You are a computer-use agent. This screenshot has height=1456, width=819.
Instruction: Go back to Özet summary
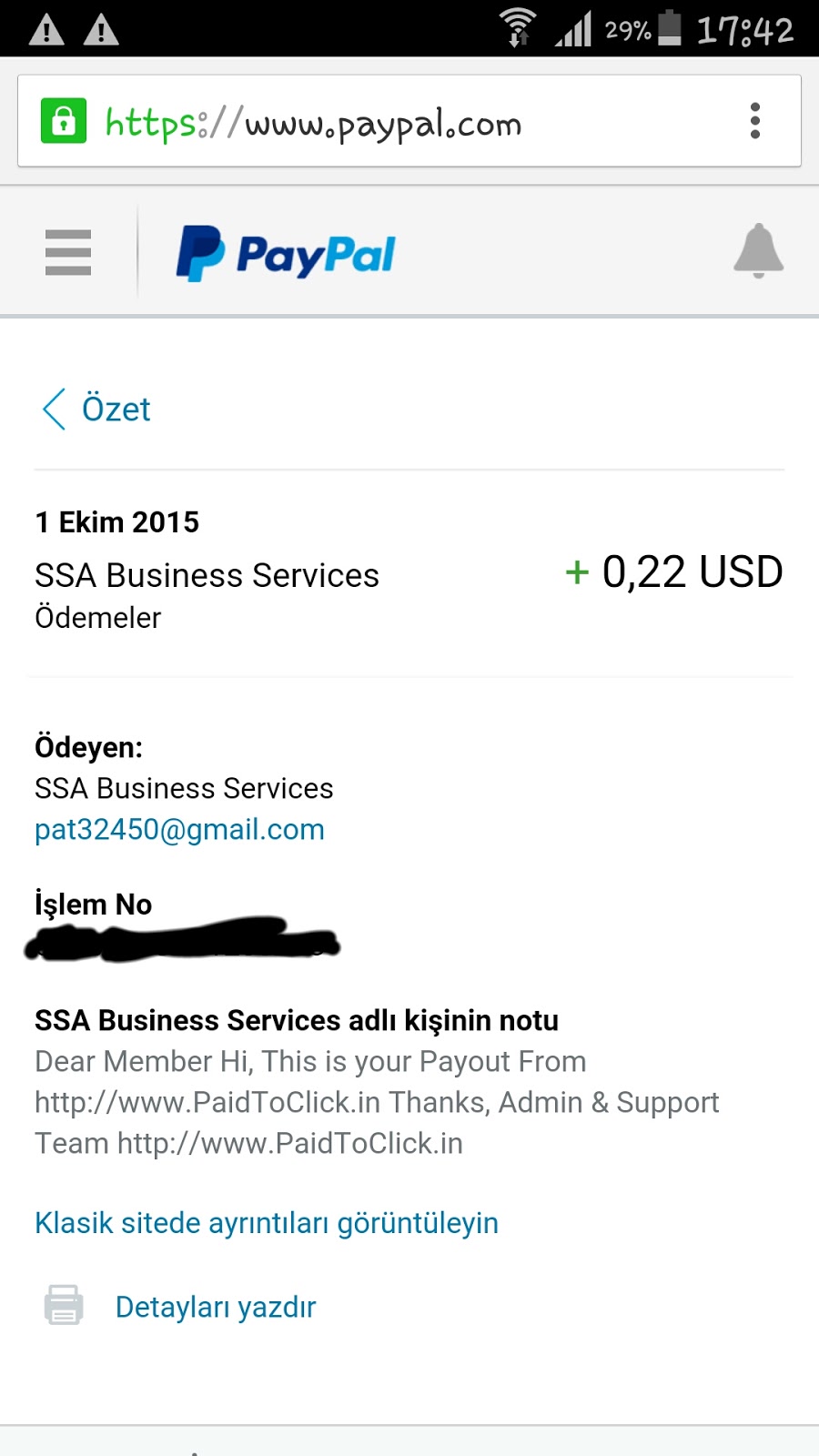[96, 409]
